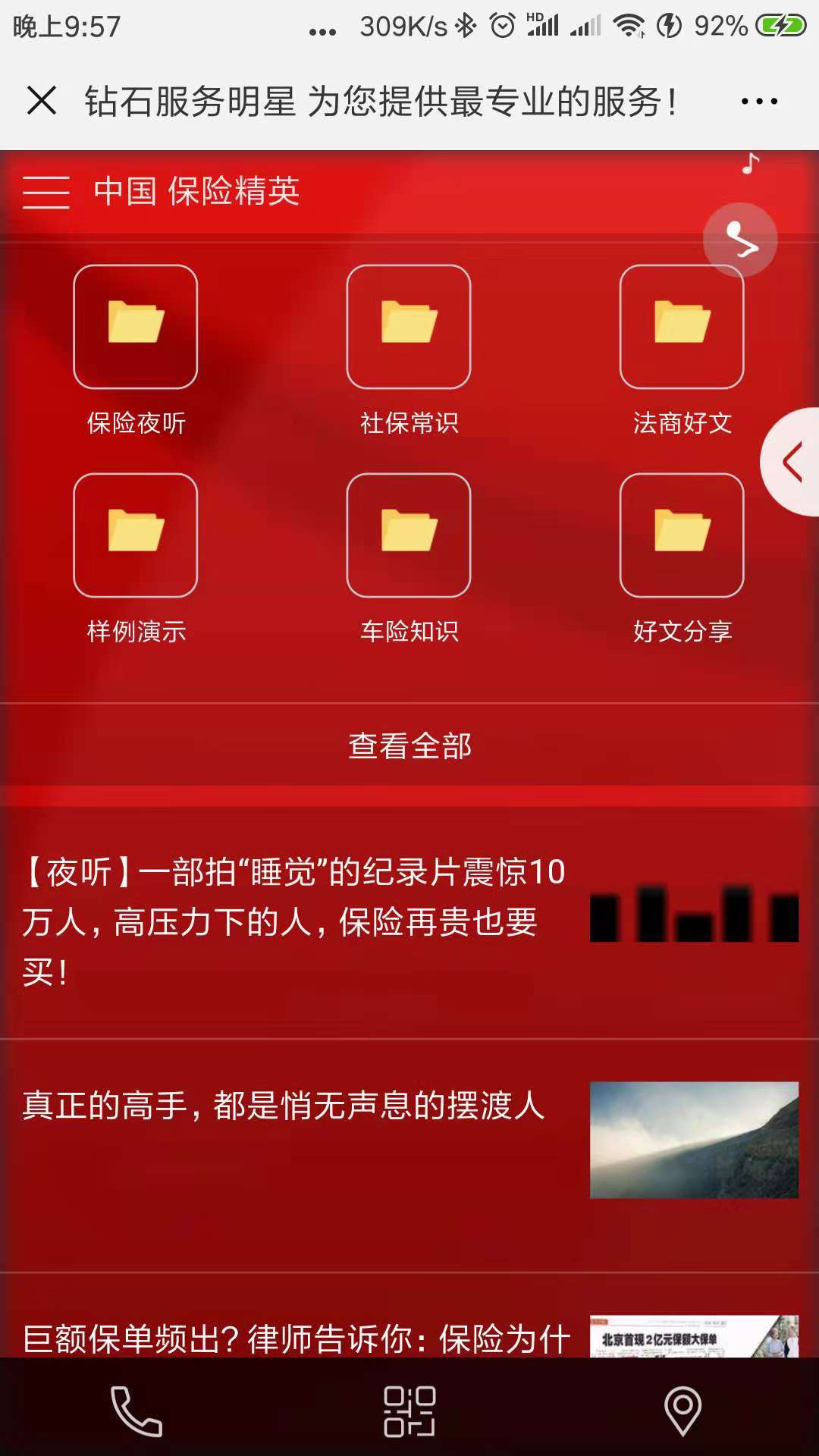Open the 车险知识 folder

pos(409,535)
